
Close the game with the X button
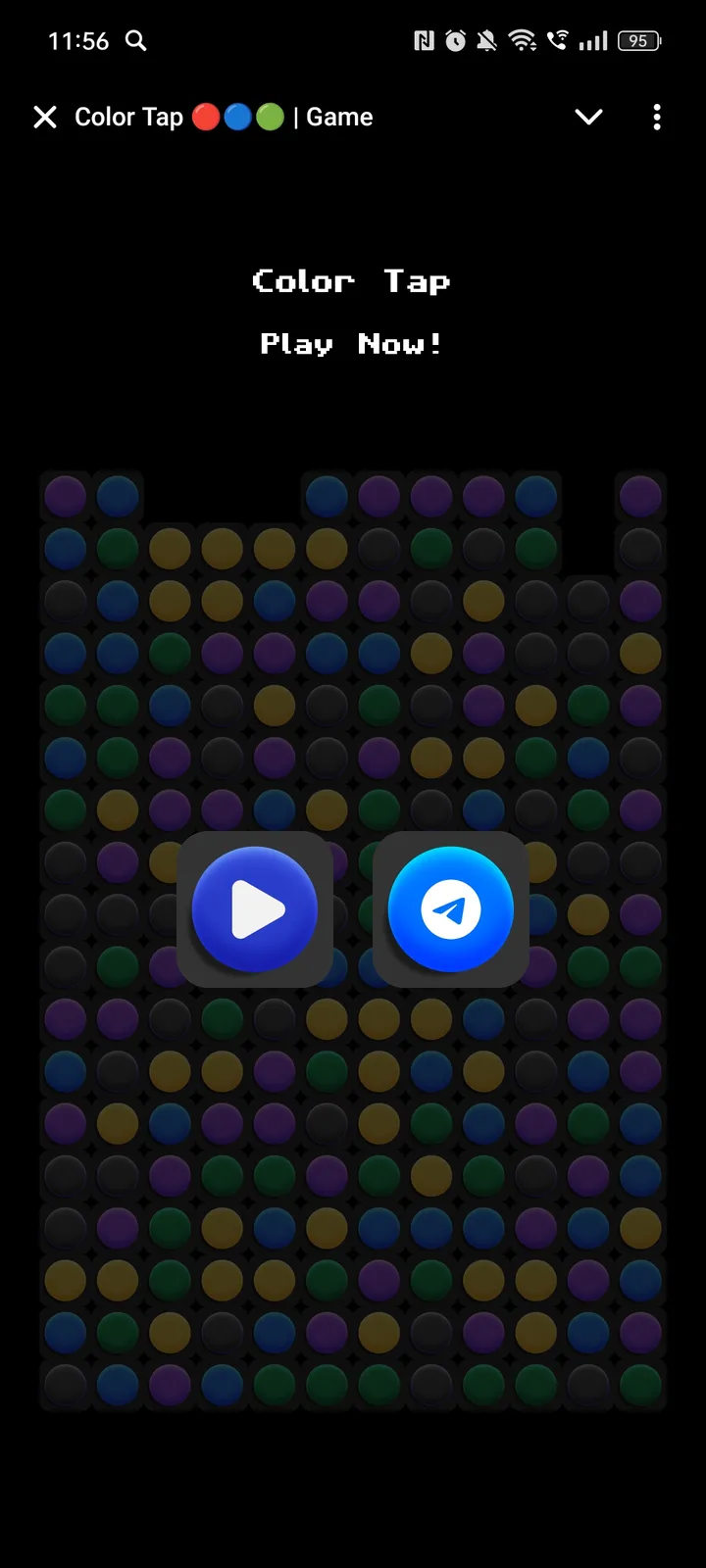click(x=45, y=117)
